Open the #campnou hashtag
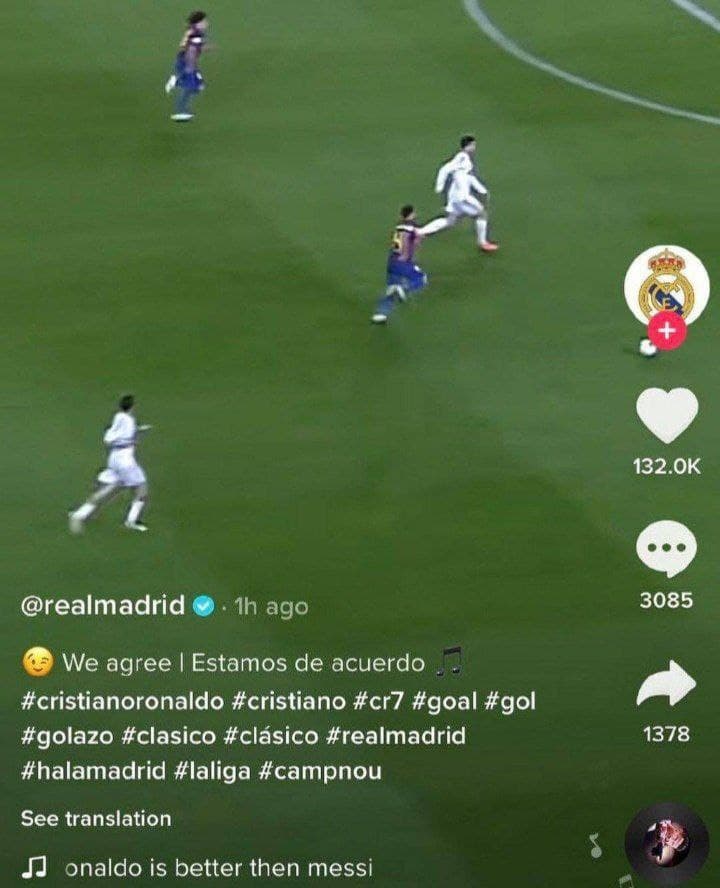Viewport: 720px width, 888px height. tap(319, 771)
